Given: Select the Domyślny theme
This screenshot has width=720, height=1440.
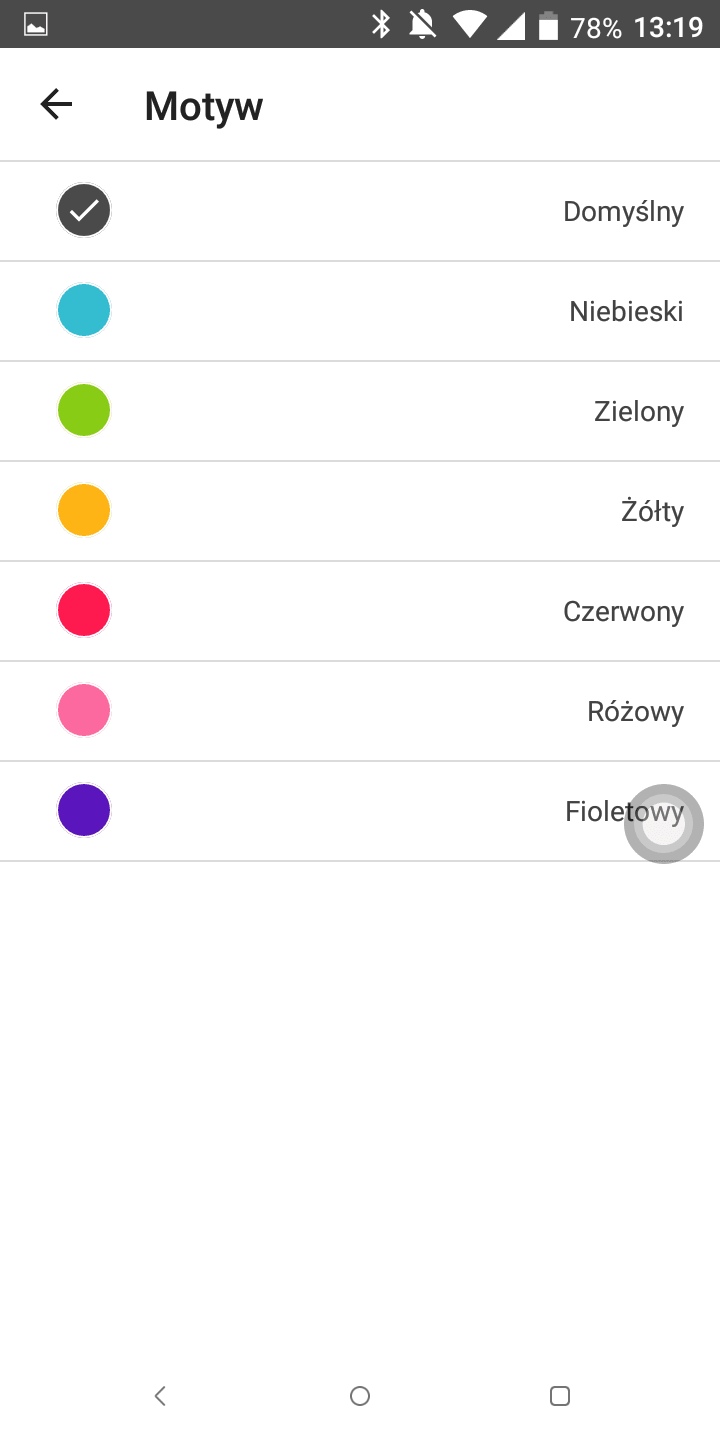Looking at the screenshot, I should [x=360, y=211].
